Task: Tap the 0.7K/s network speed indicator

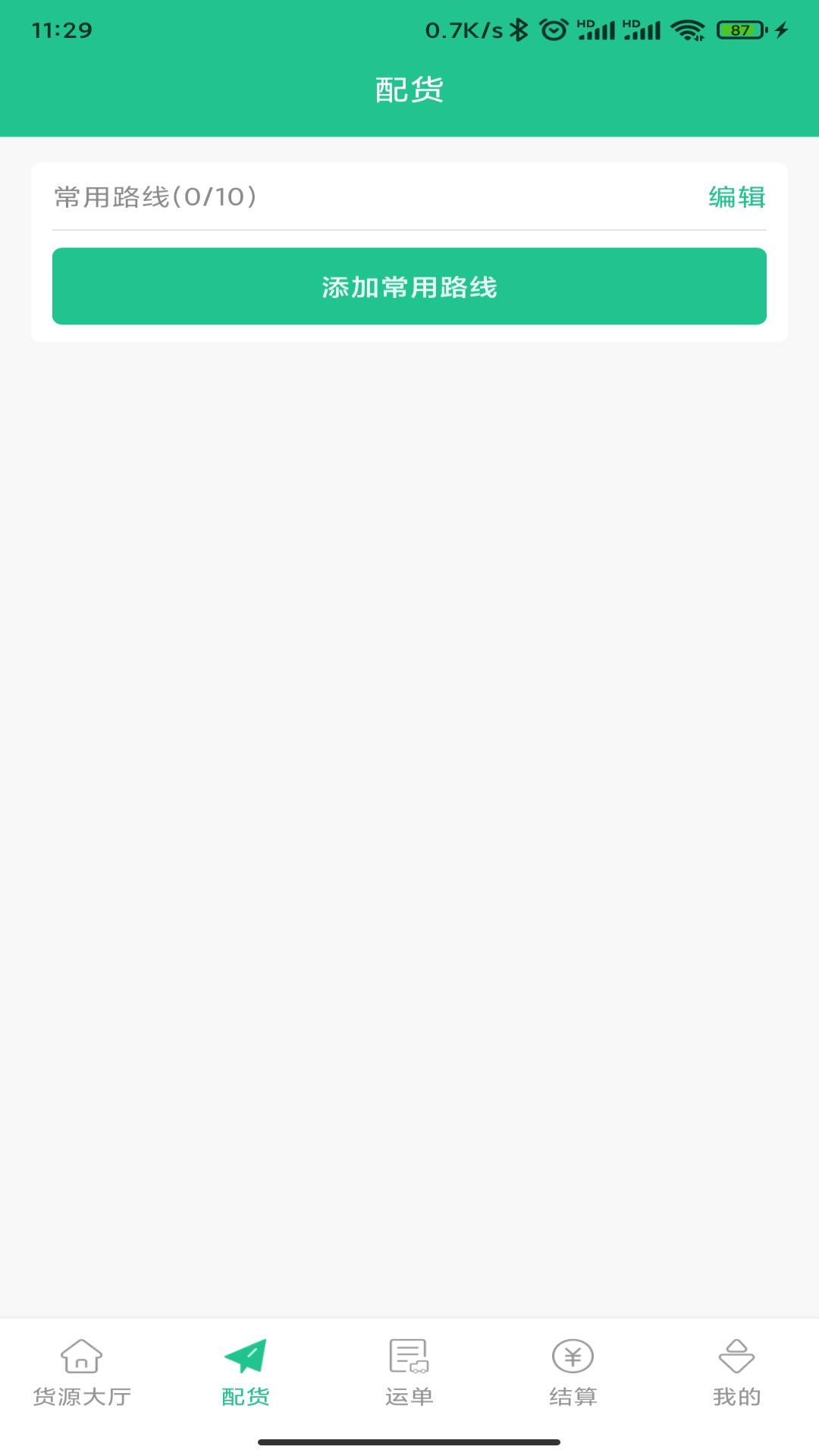Action: [x=460, y=29]
